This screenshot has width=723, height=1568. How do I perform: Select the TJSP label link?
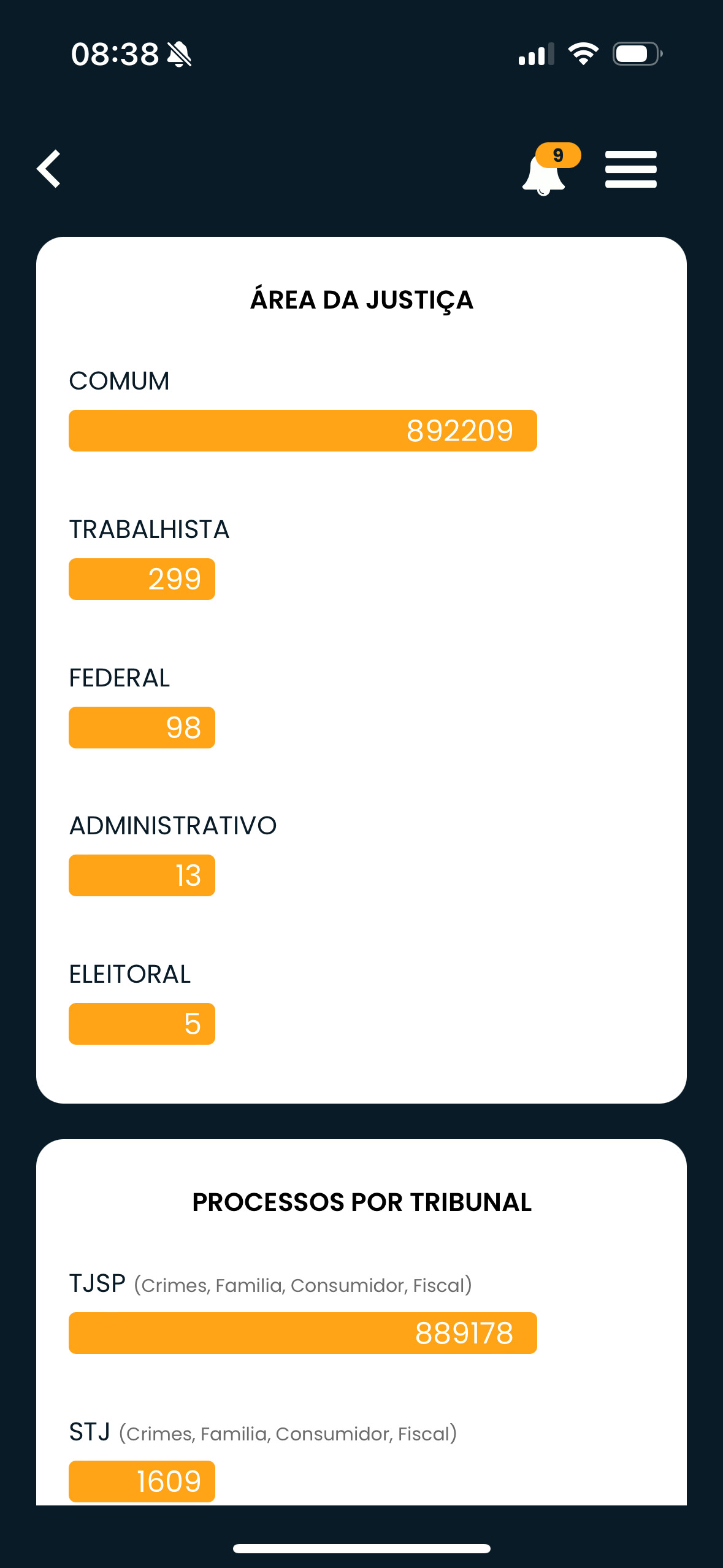tap(96, 1283)
